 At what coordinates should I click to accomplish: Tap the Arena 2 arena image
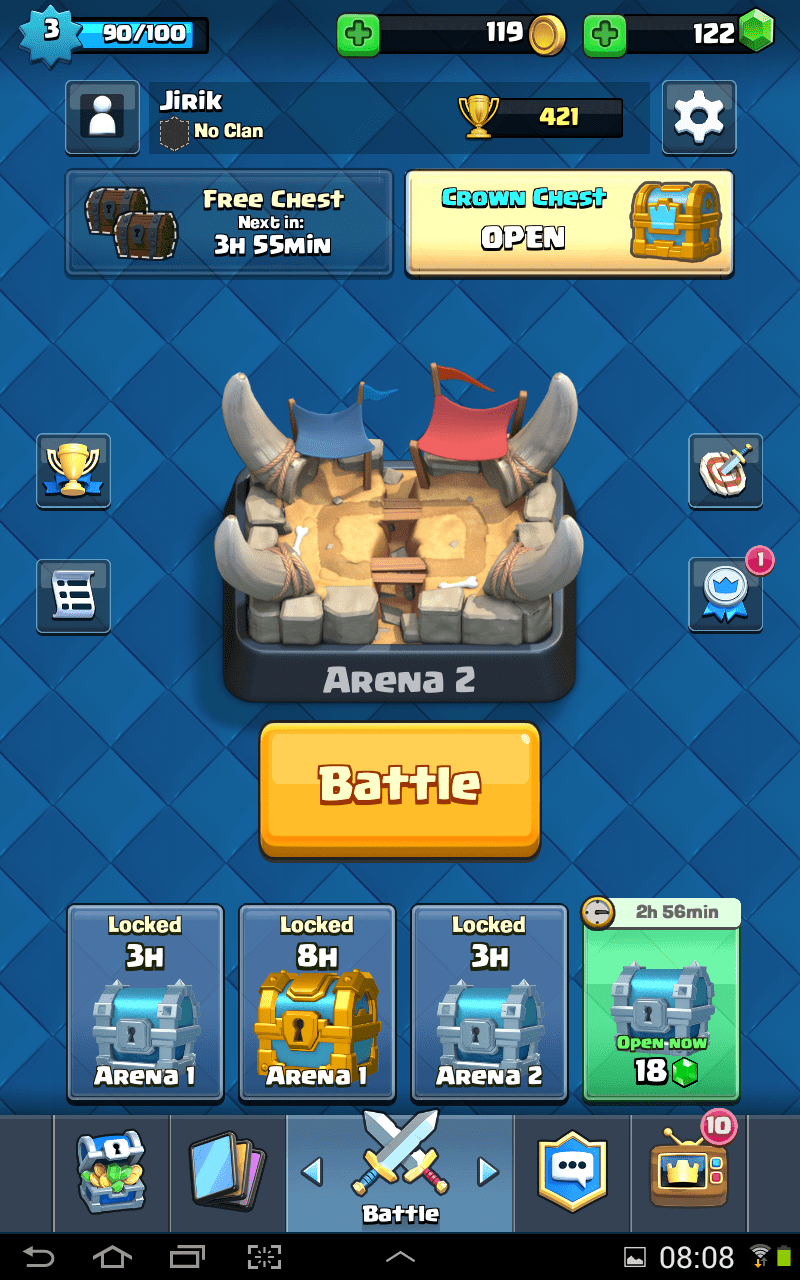(400, 530)
